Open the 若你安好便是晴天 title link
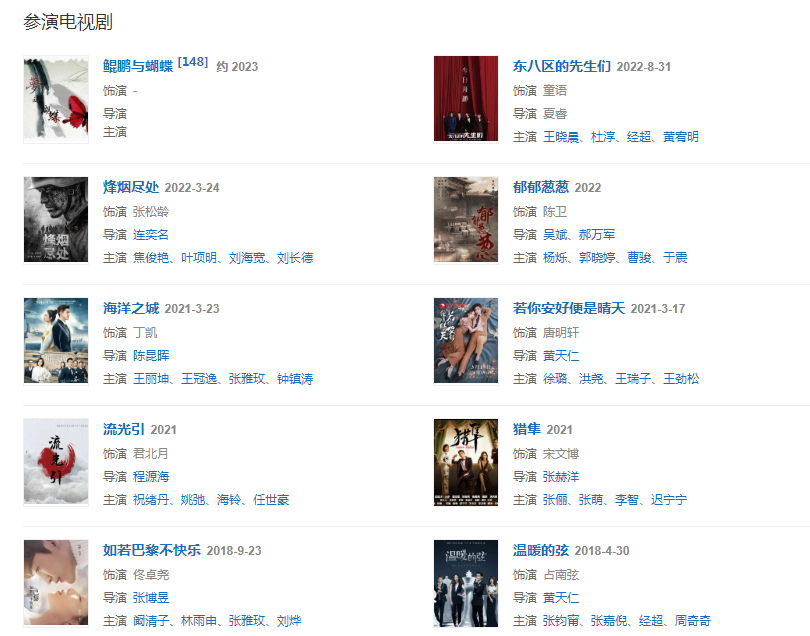This screenshot has height=636, width=810. (568, 308)
